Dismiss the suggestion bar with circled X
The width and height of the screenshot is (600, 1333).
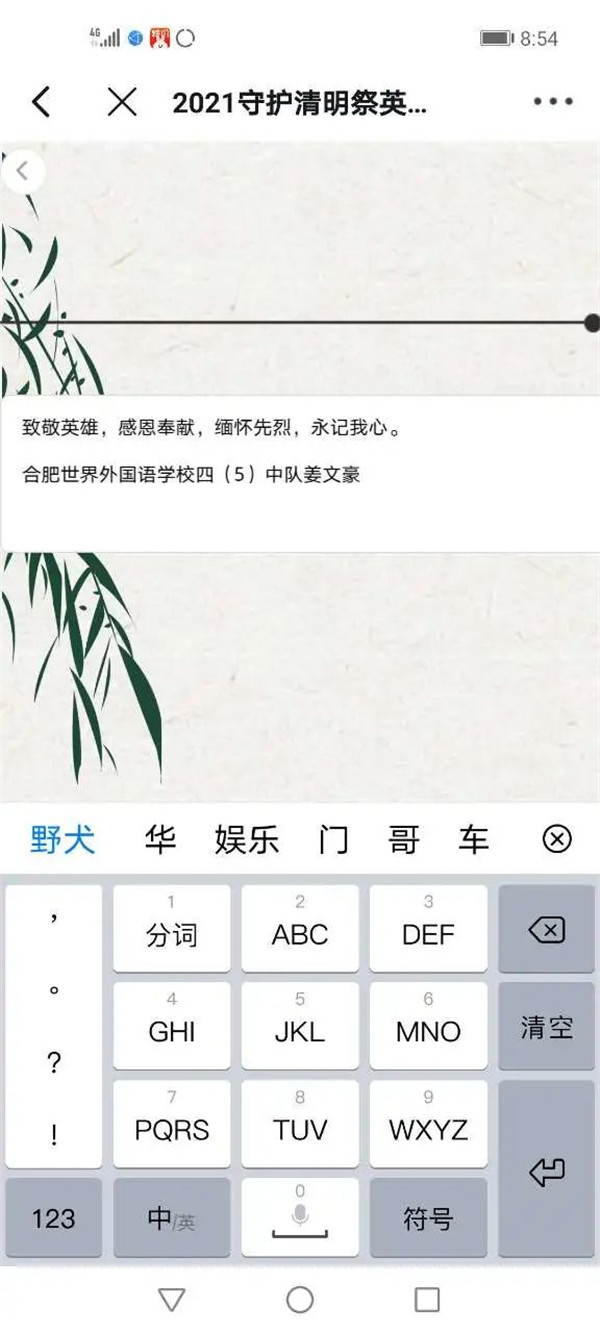click(x=557, y=840)
